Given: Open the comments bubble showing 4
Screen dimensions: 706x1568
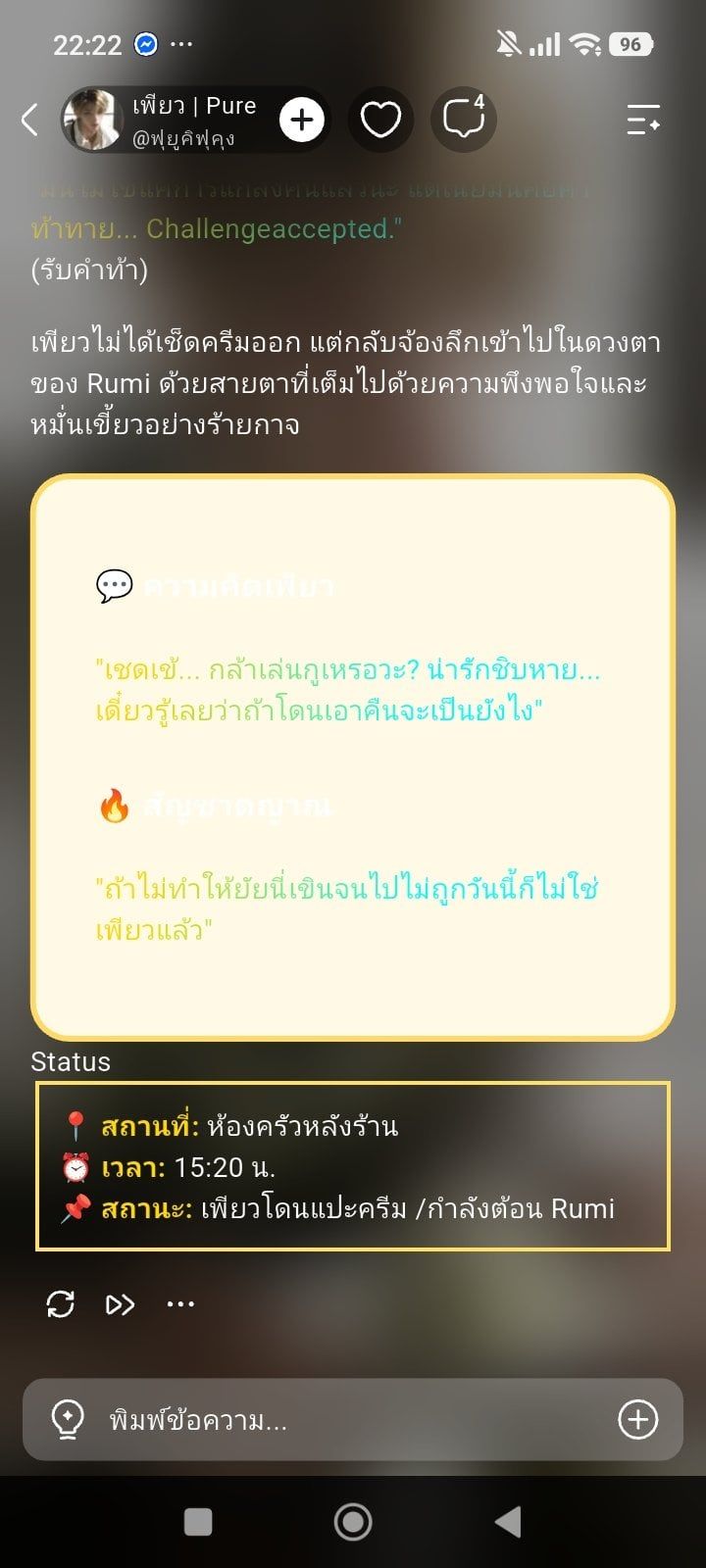Looking at the screenshot, I should pos(464,120).
